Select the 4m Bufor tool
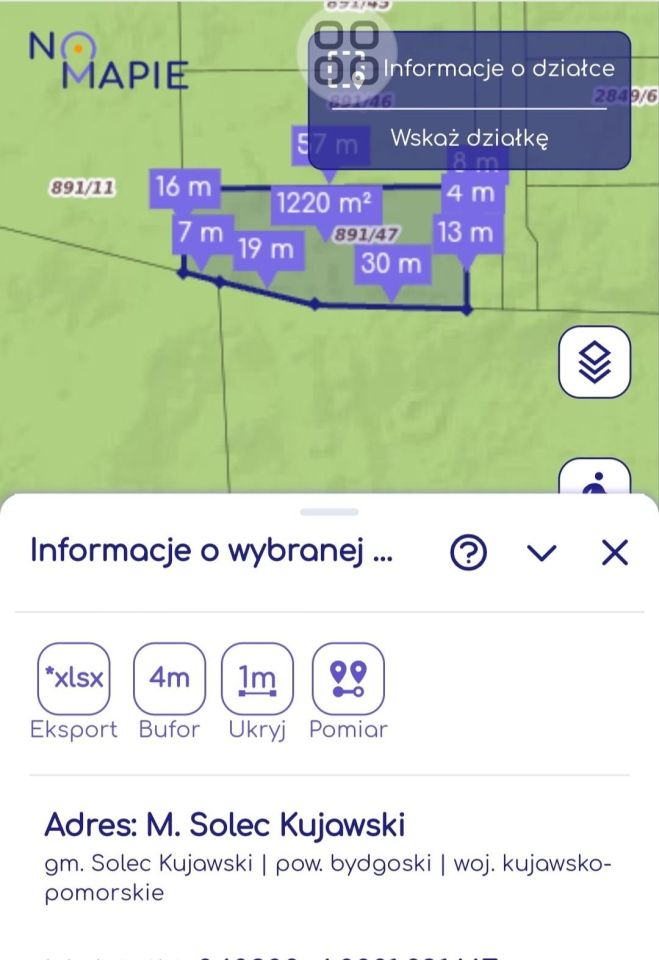This screenshot has height=960, width=659. 169,679
